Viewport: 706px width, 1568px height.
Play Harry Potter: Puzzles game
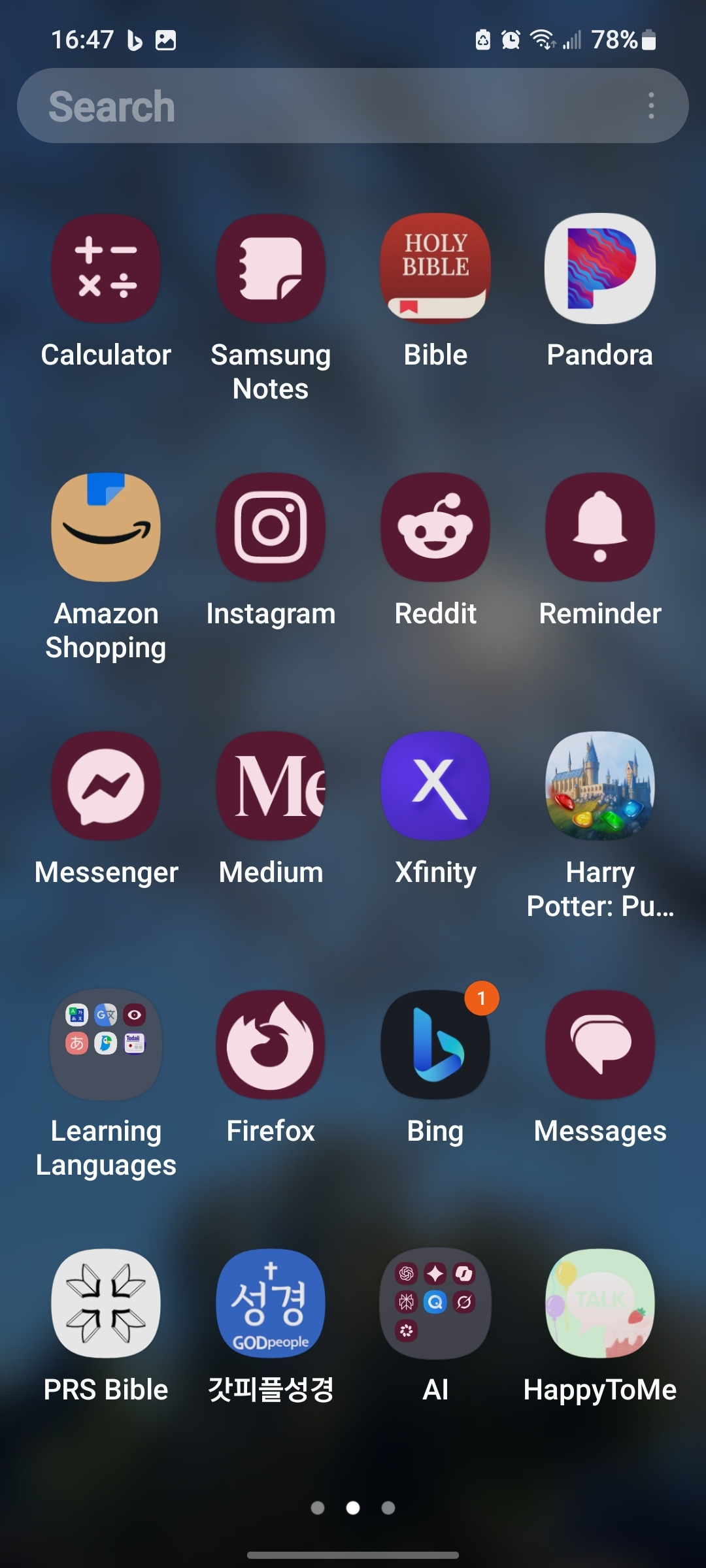(x=599, y=786)
